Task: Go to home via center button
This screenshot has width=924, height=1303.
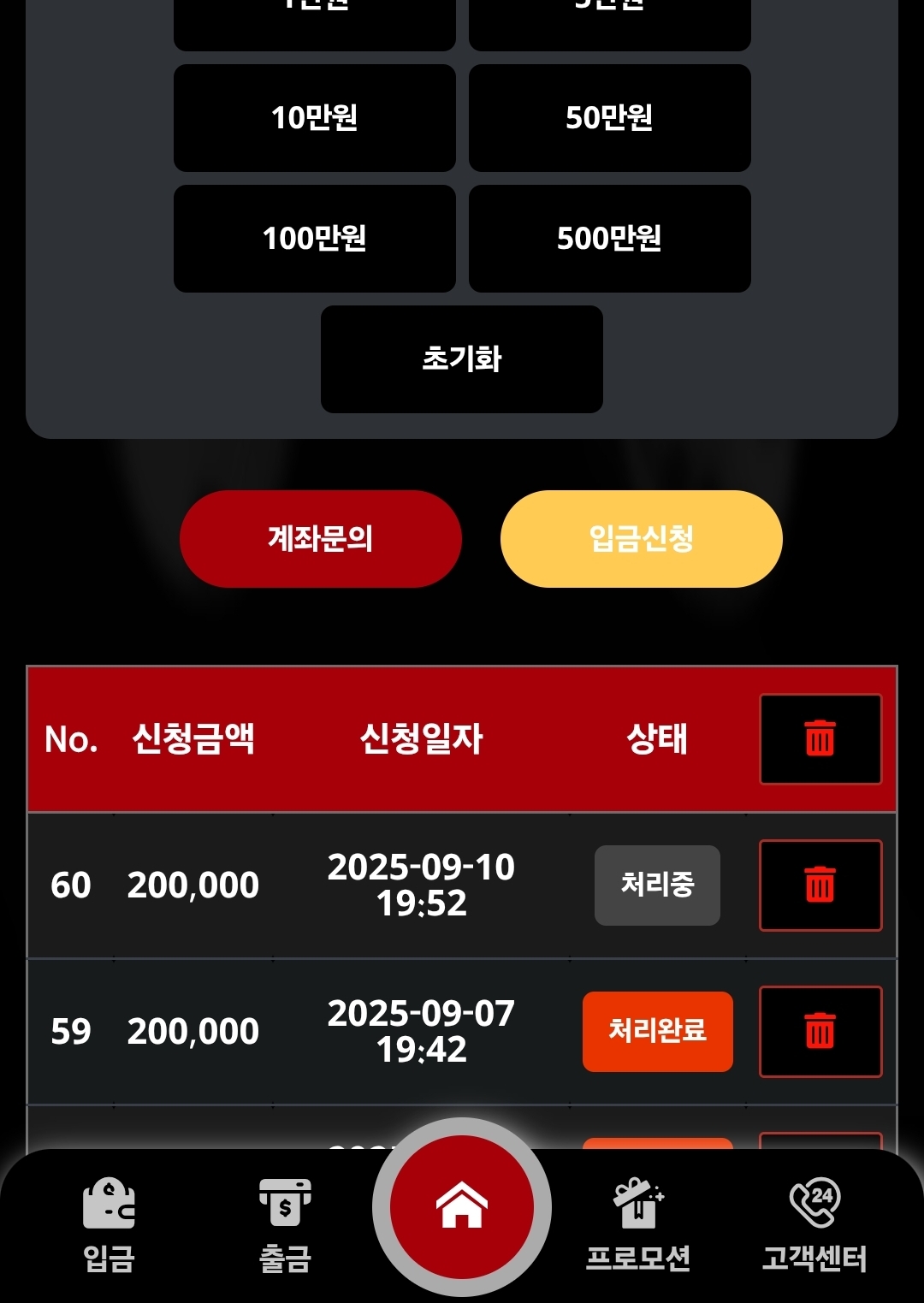Action: [462, 1207]
